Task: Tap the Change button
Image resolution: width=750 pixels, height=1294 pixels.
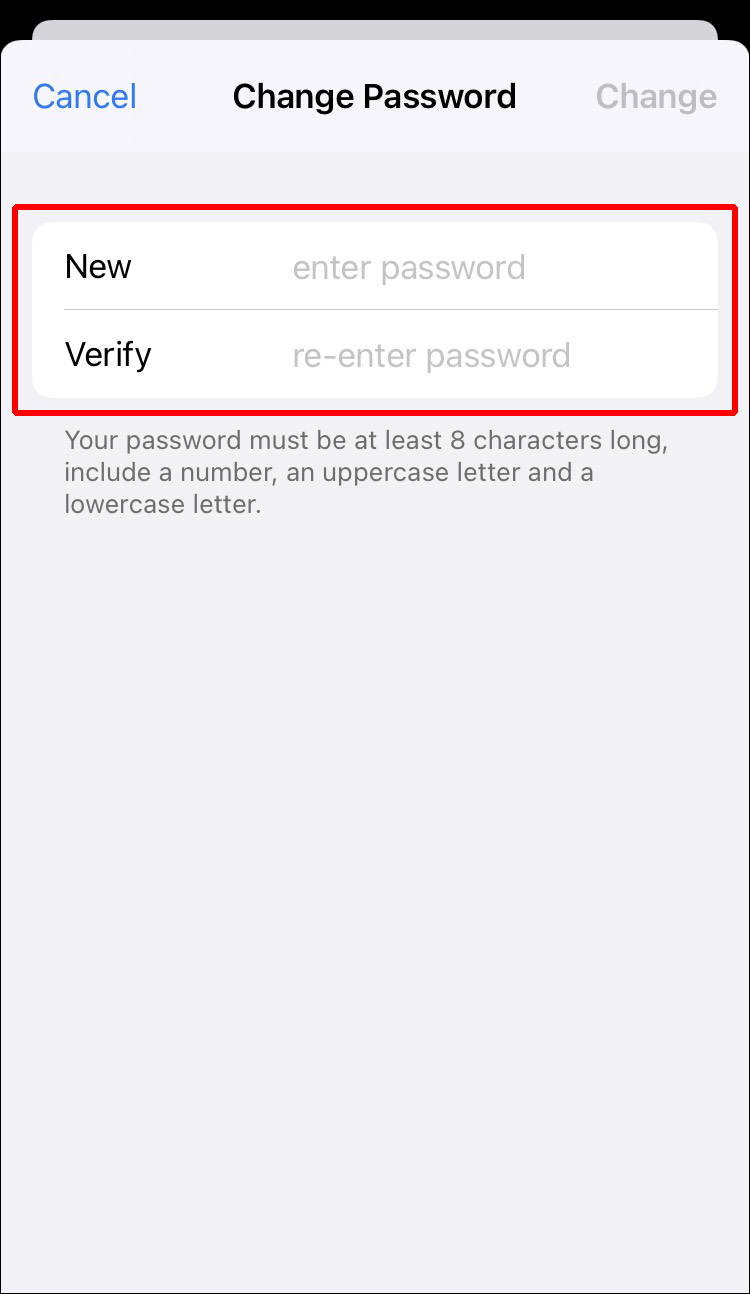Action: [x=656, y=97]
